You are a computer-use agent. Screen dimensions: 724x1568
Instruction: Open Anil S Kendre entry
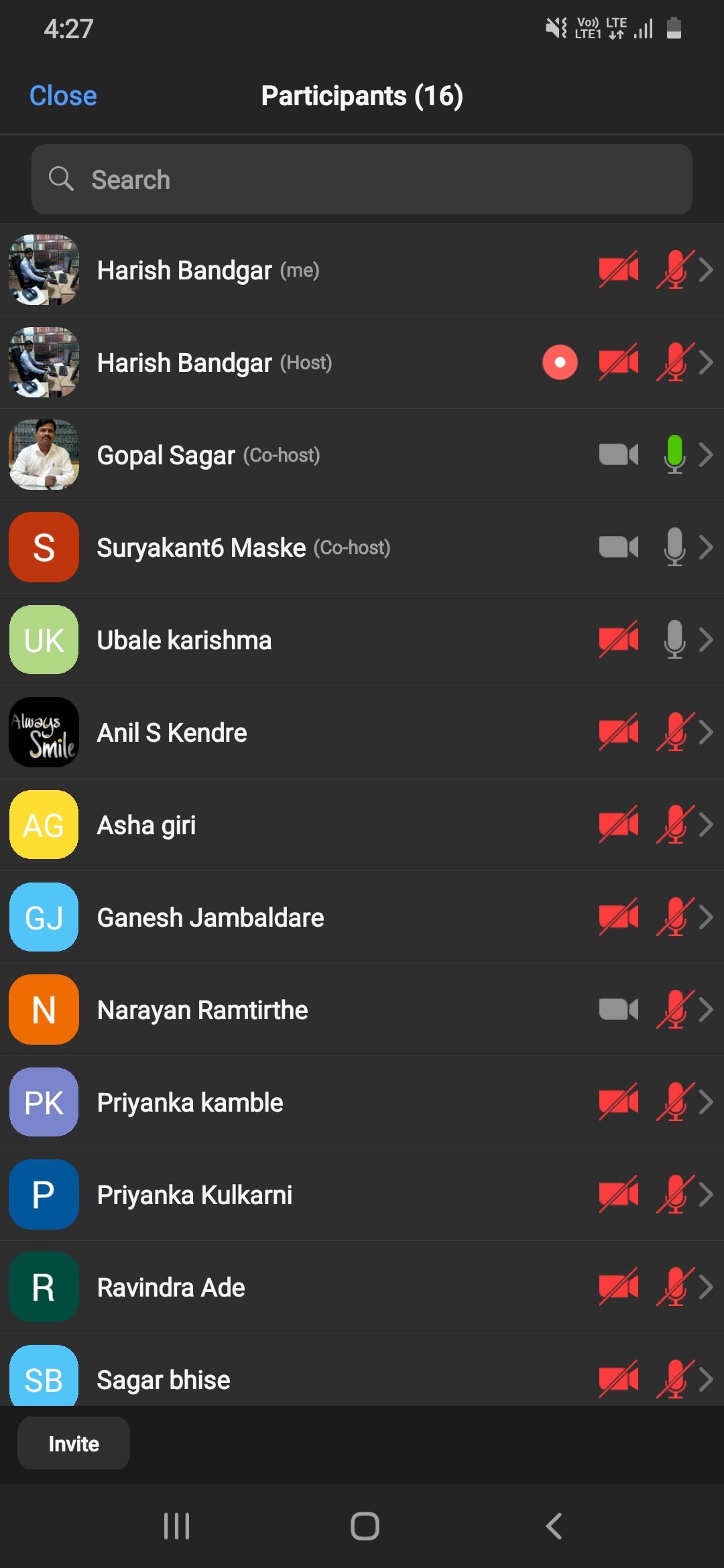(x=362, y=732)
